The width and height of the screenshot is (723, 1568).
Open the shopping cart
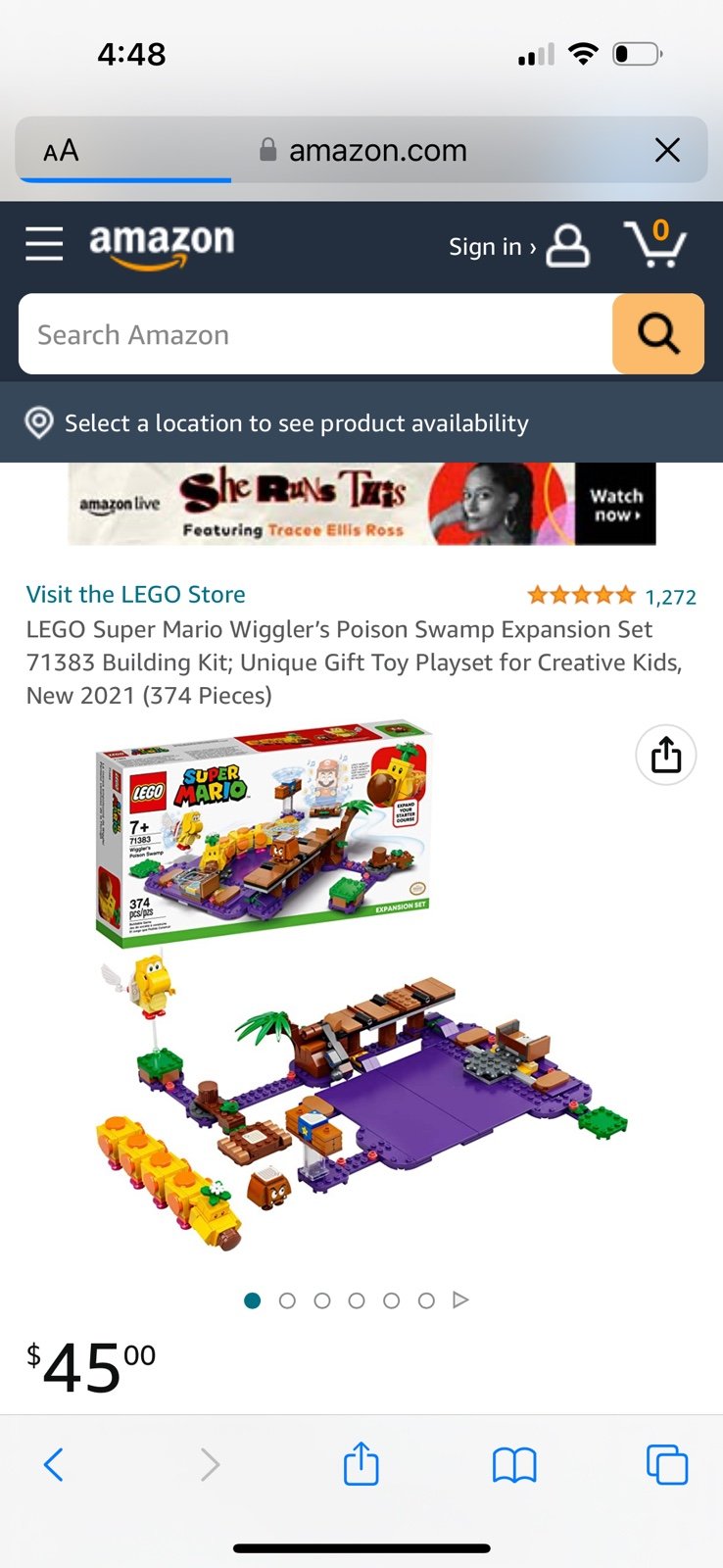tap(654, 243)
